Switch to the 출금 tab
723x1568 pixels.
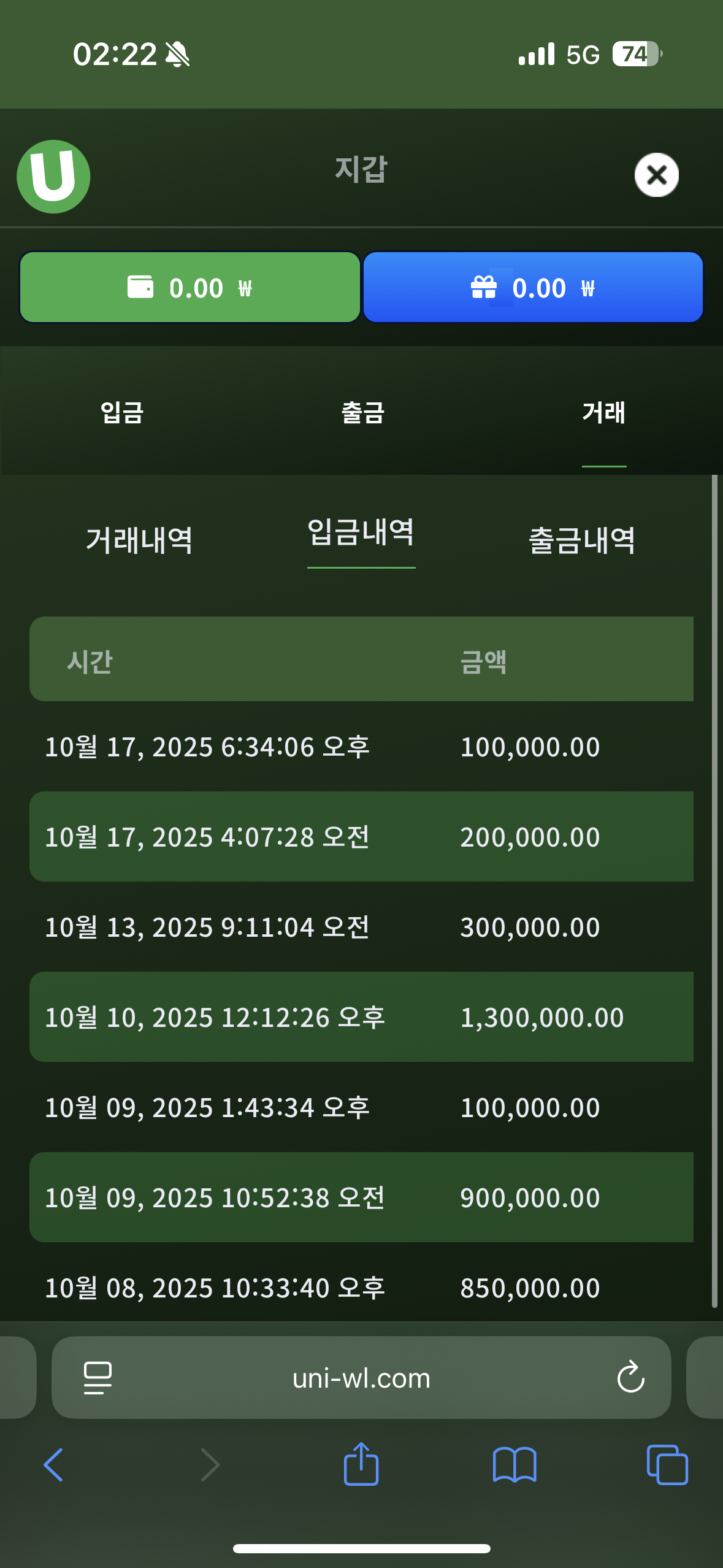[x=362, y=412]
